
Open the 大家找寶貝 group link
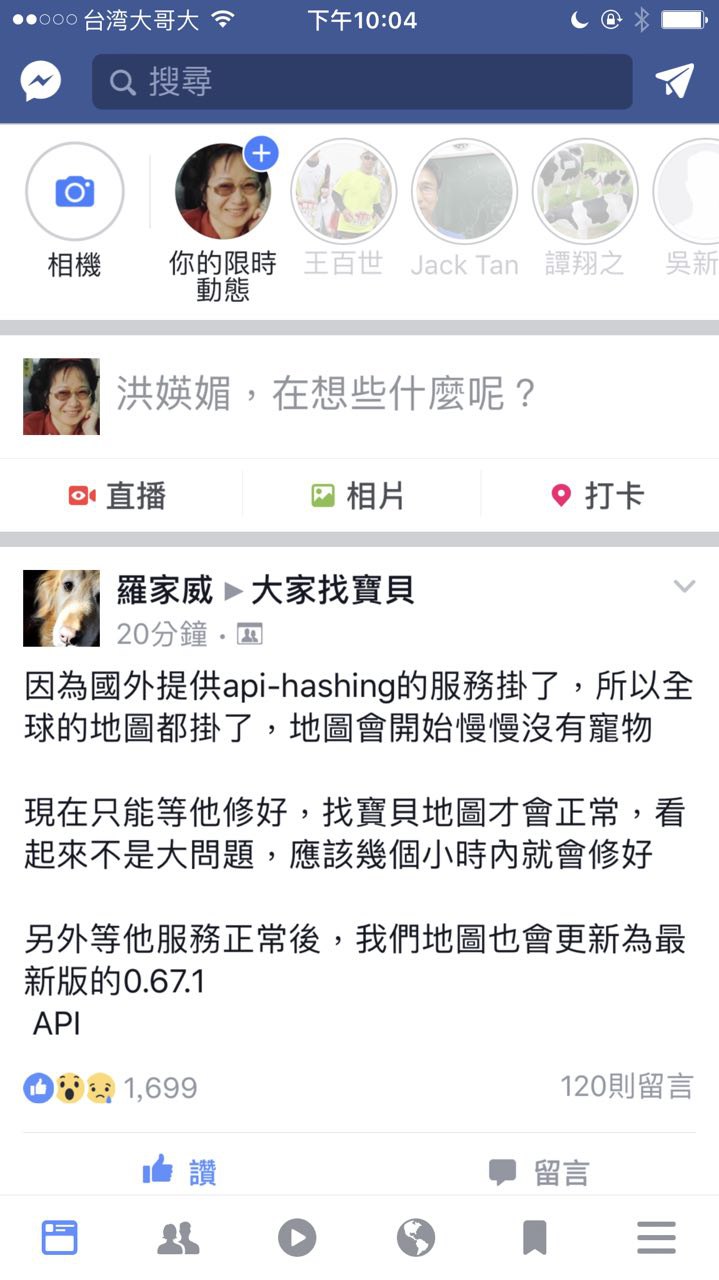pos(332,591)
